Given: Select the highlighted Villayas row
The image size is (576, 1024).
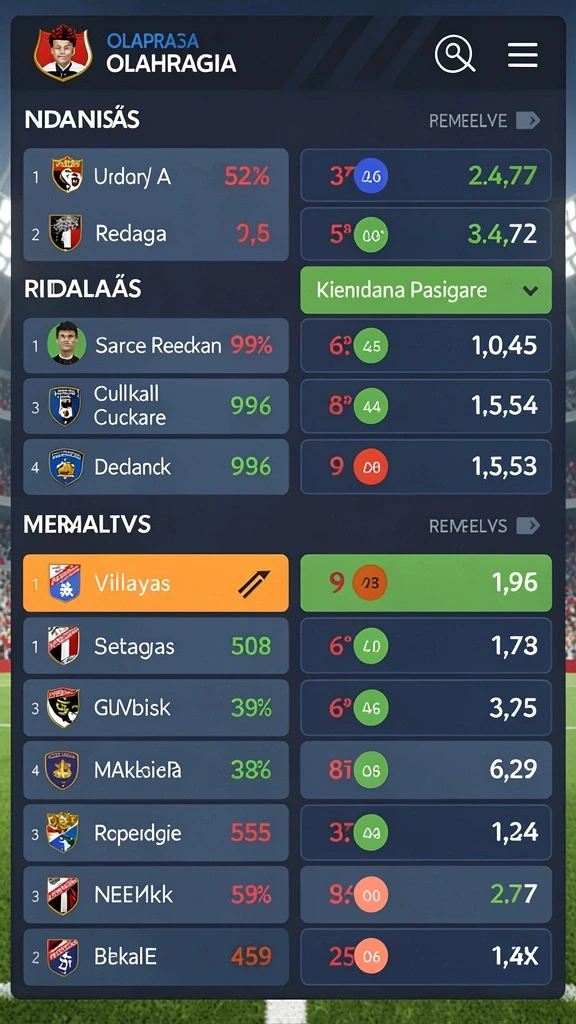Looking at the screenshot, I should click(x=156, y=583).
